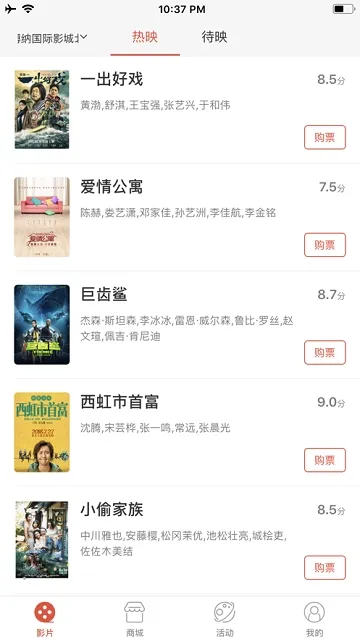Switch to the 我的 tab

(x=314, y=619)
